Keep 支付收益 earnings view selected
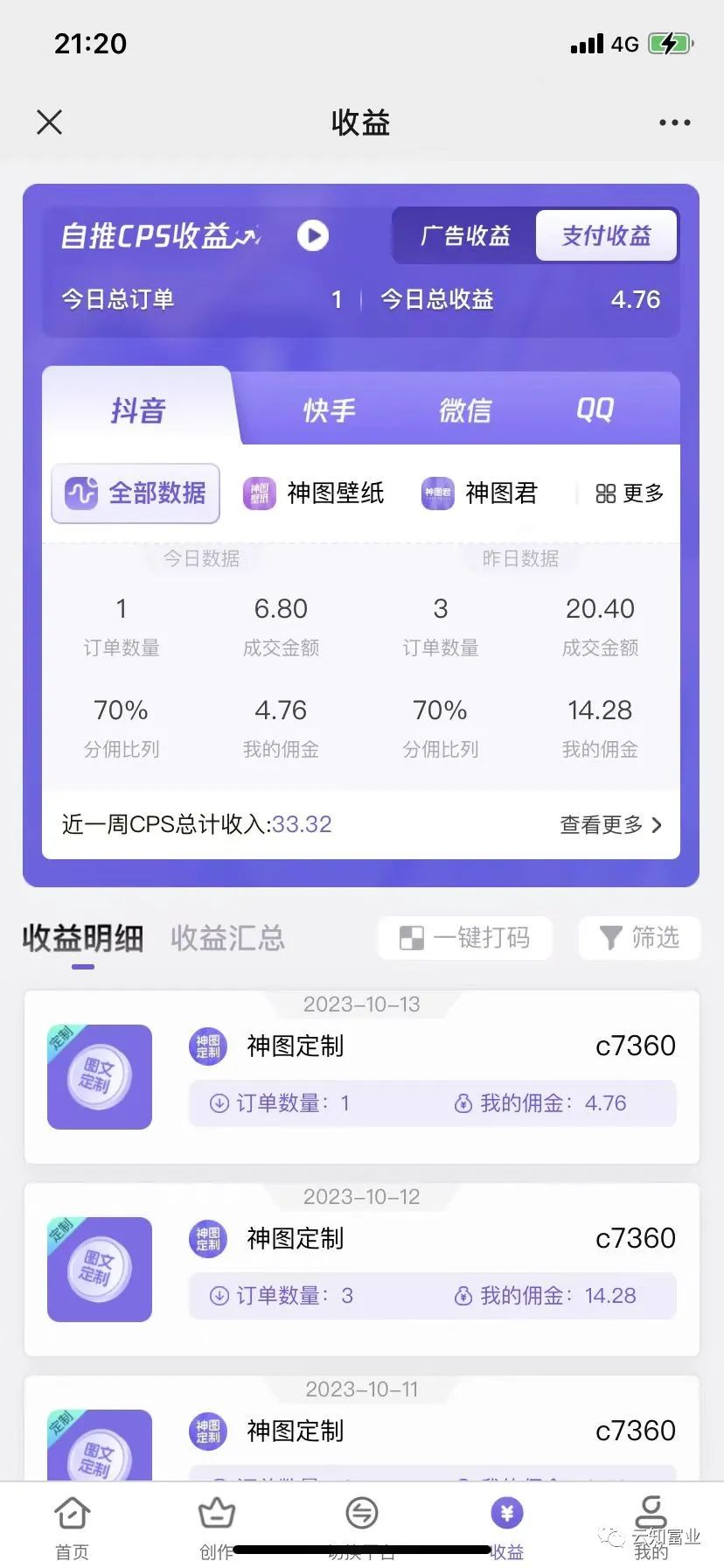Image resolution: width=724 pixels, height=1568 pixels. coord(606,235)
